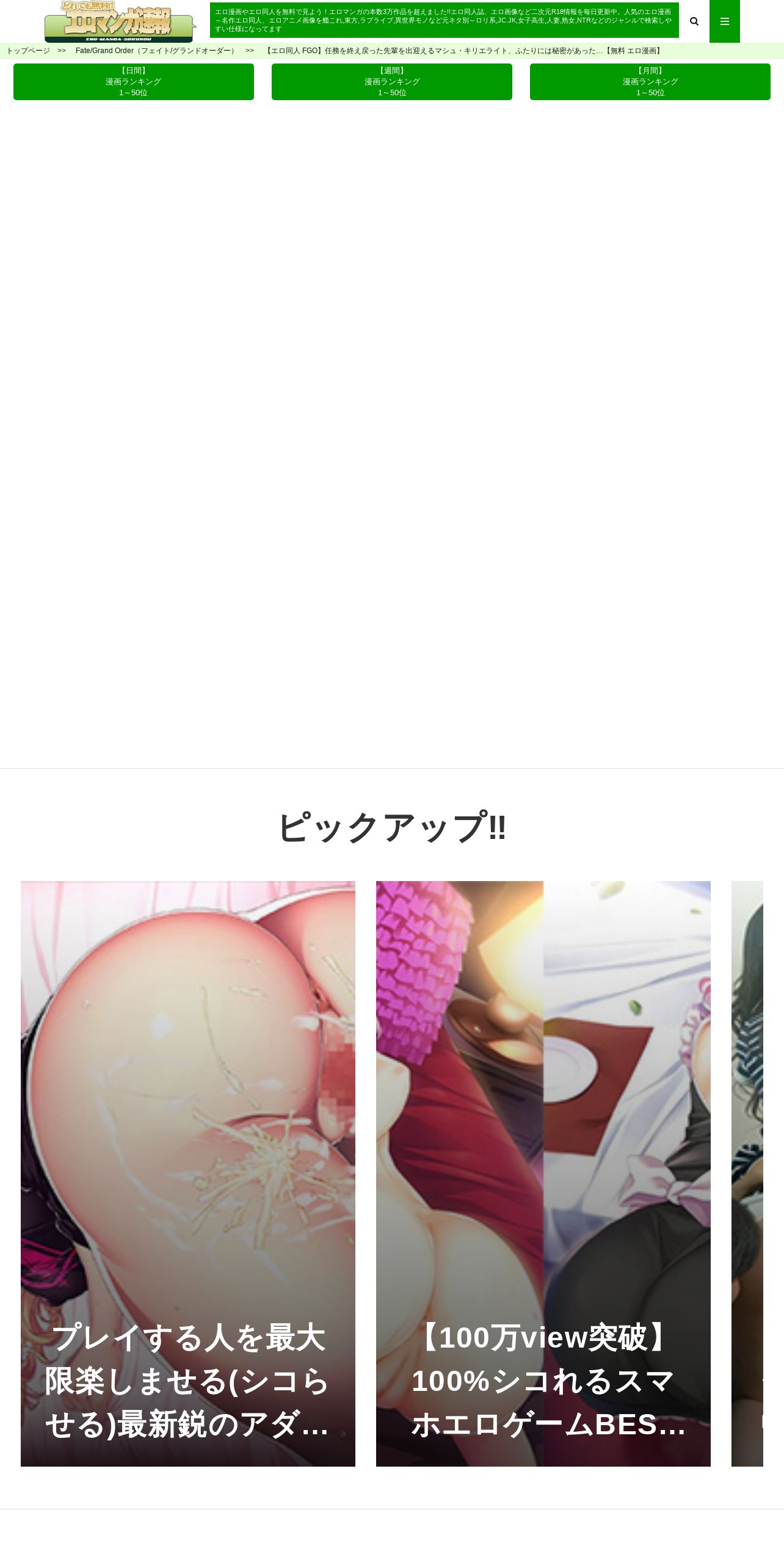This screenshot has height=1568, width=784.
Task: Open the search icon in header
Action: pos(694,21)
